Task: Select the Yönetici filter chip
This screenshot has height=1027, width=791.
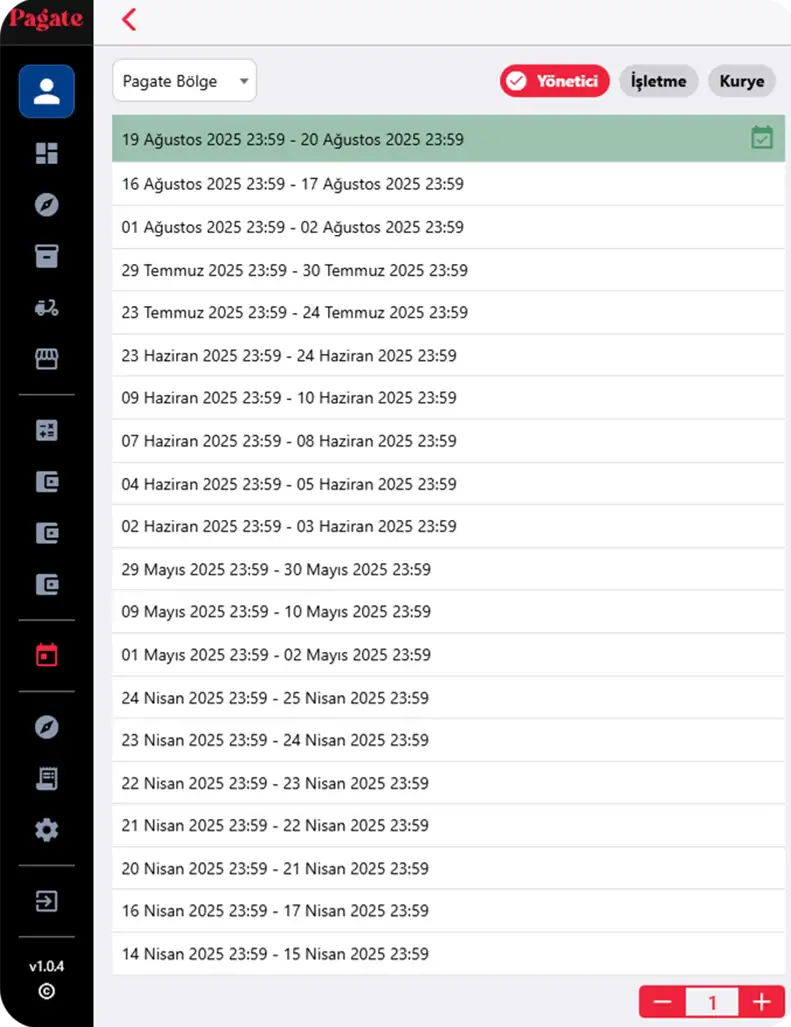Action: coord(555,81)
